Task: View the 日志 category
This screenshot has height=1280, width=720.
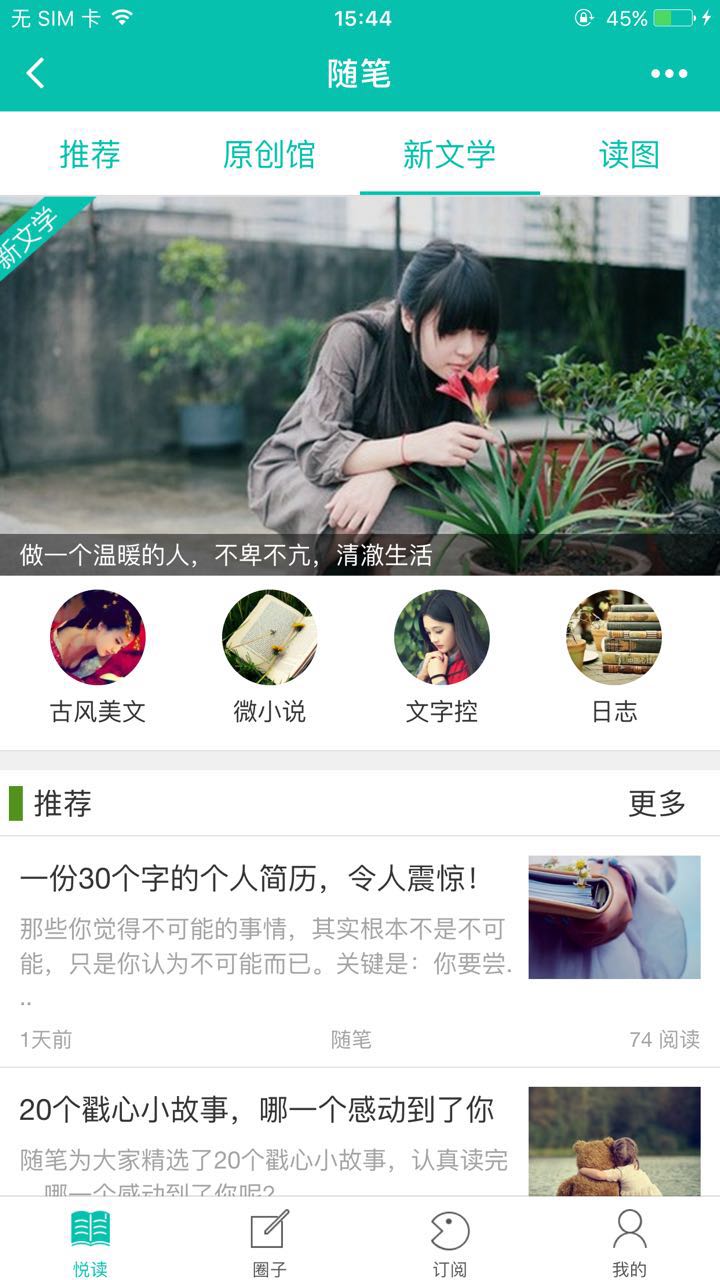Action: tap(614, 656)
